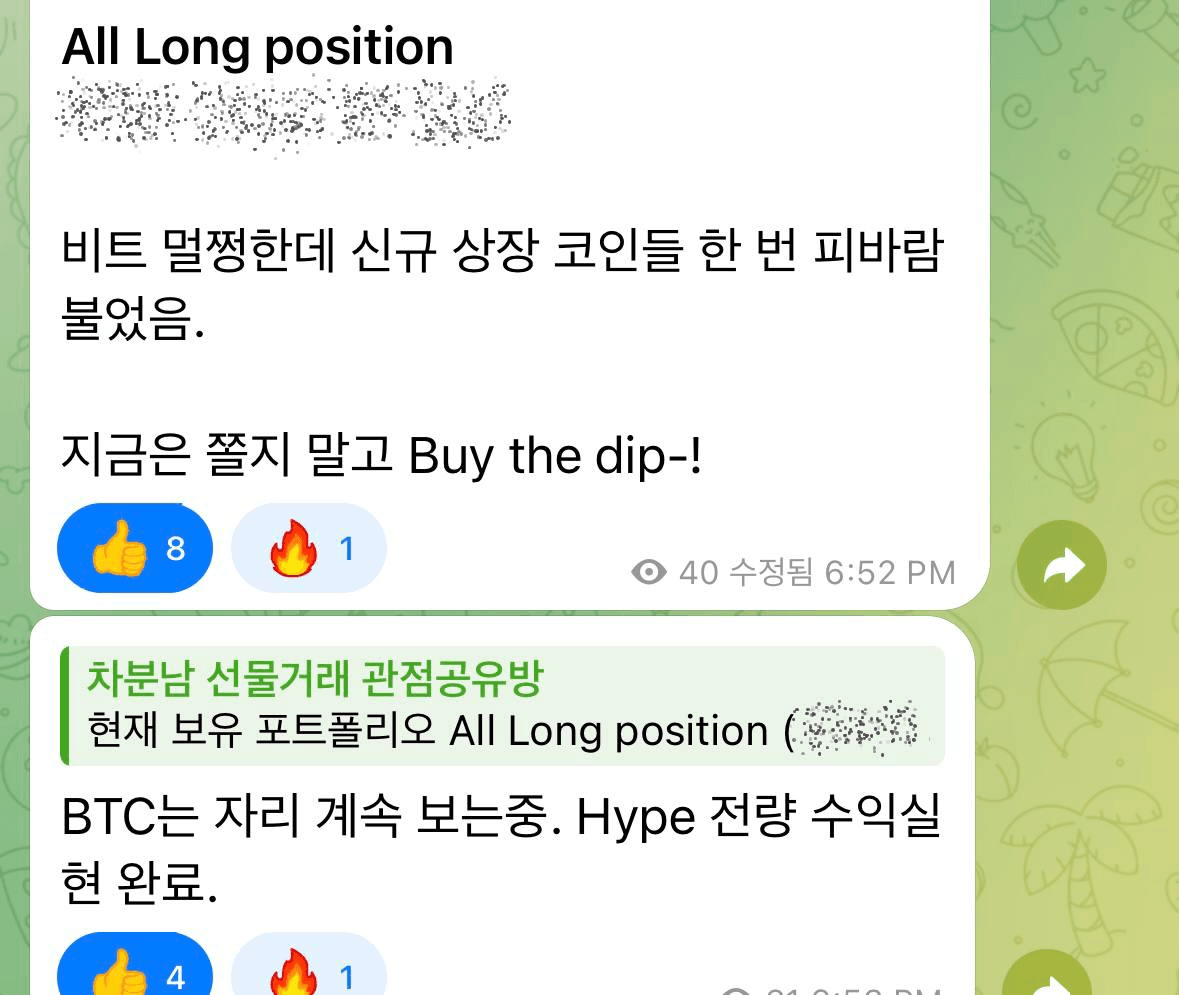Forward the Buy the dip message
This screenshot has width=1179, height=995.
pyautogui.click(x=1061, y=566)
